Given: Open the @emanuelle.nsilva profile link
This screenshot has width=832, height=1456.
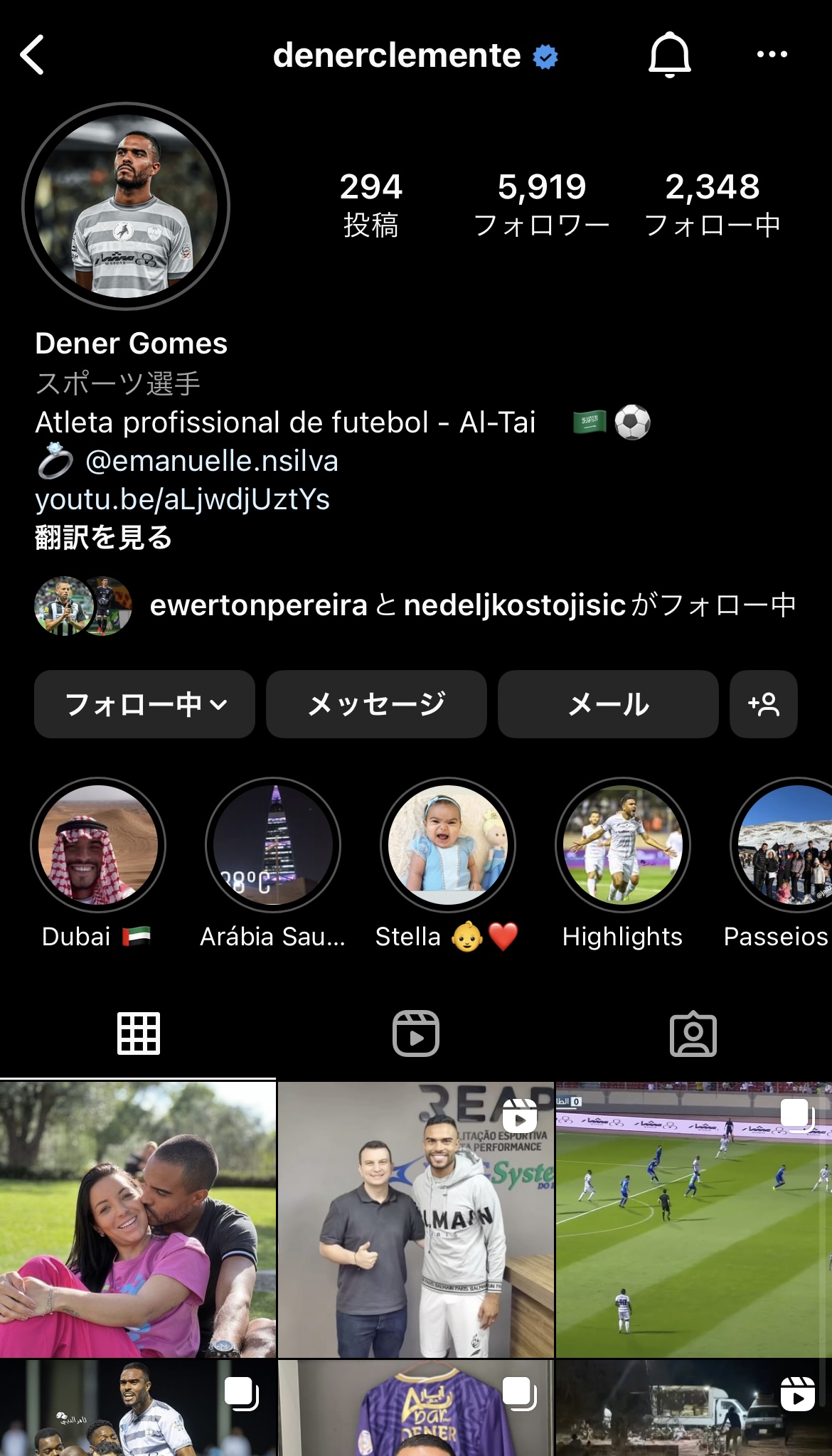Looking at the screenshot, I should pos(211,461).
